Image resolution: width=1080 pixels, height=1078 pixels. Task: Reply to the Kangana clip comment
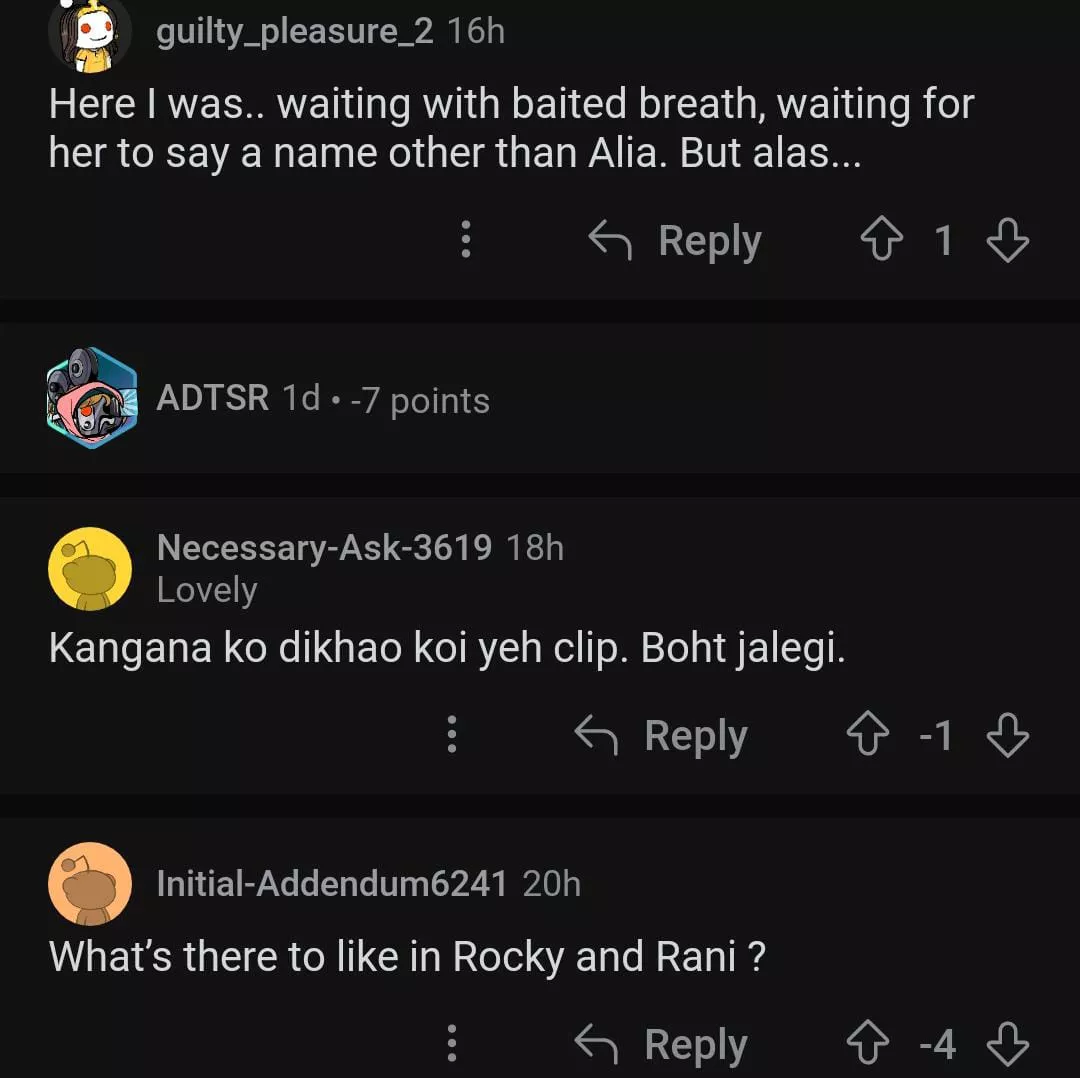tap(662, 736)
